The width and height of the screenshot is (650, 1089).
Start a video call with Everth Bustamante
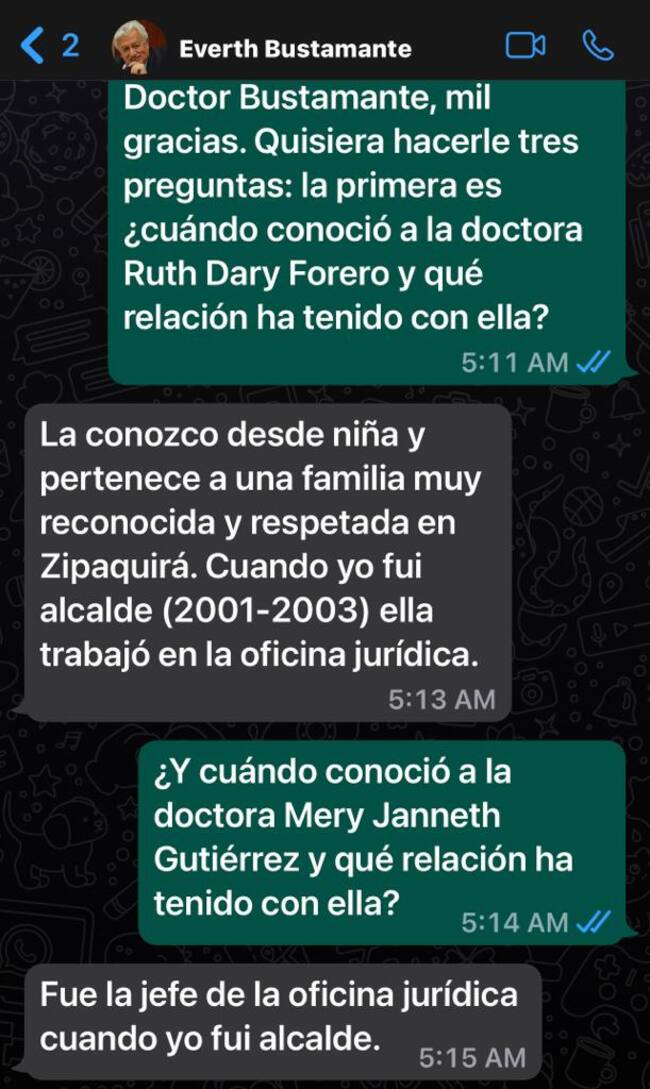coord(525,46)
